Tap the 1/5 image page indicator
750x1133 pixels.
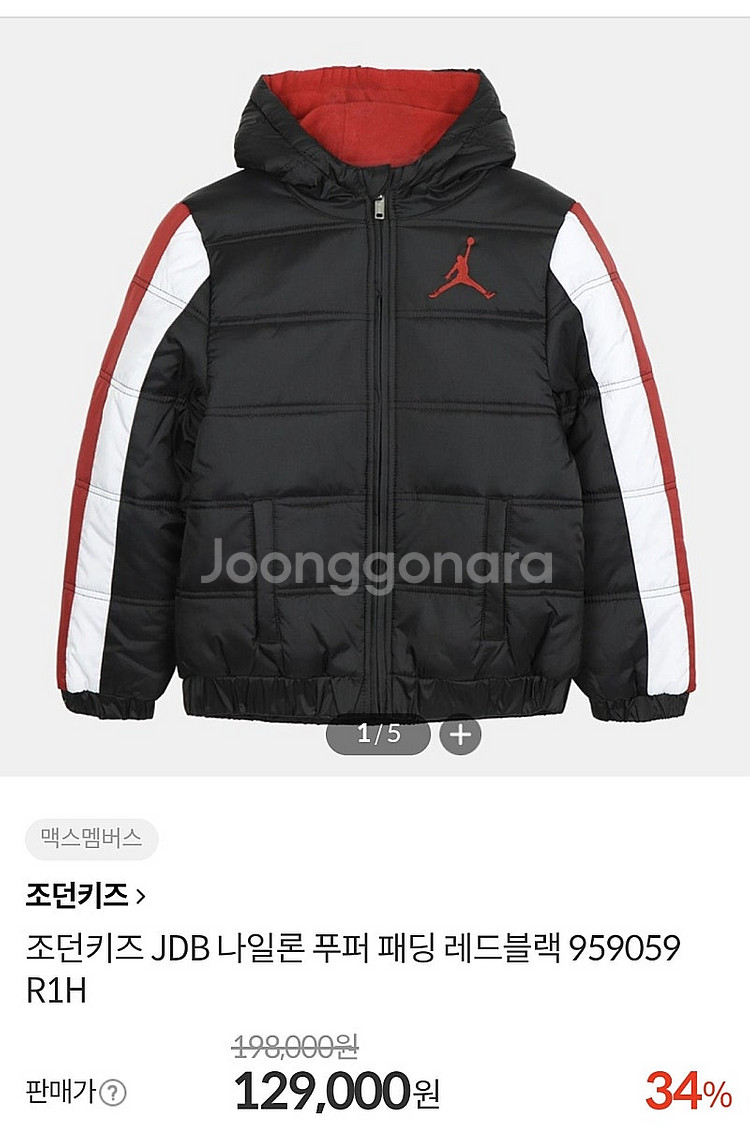point(378,734)
